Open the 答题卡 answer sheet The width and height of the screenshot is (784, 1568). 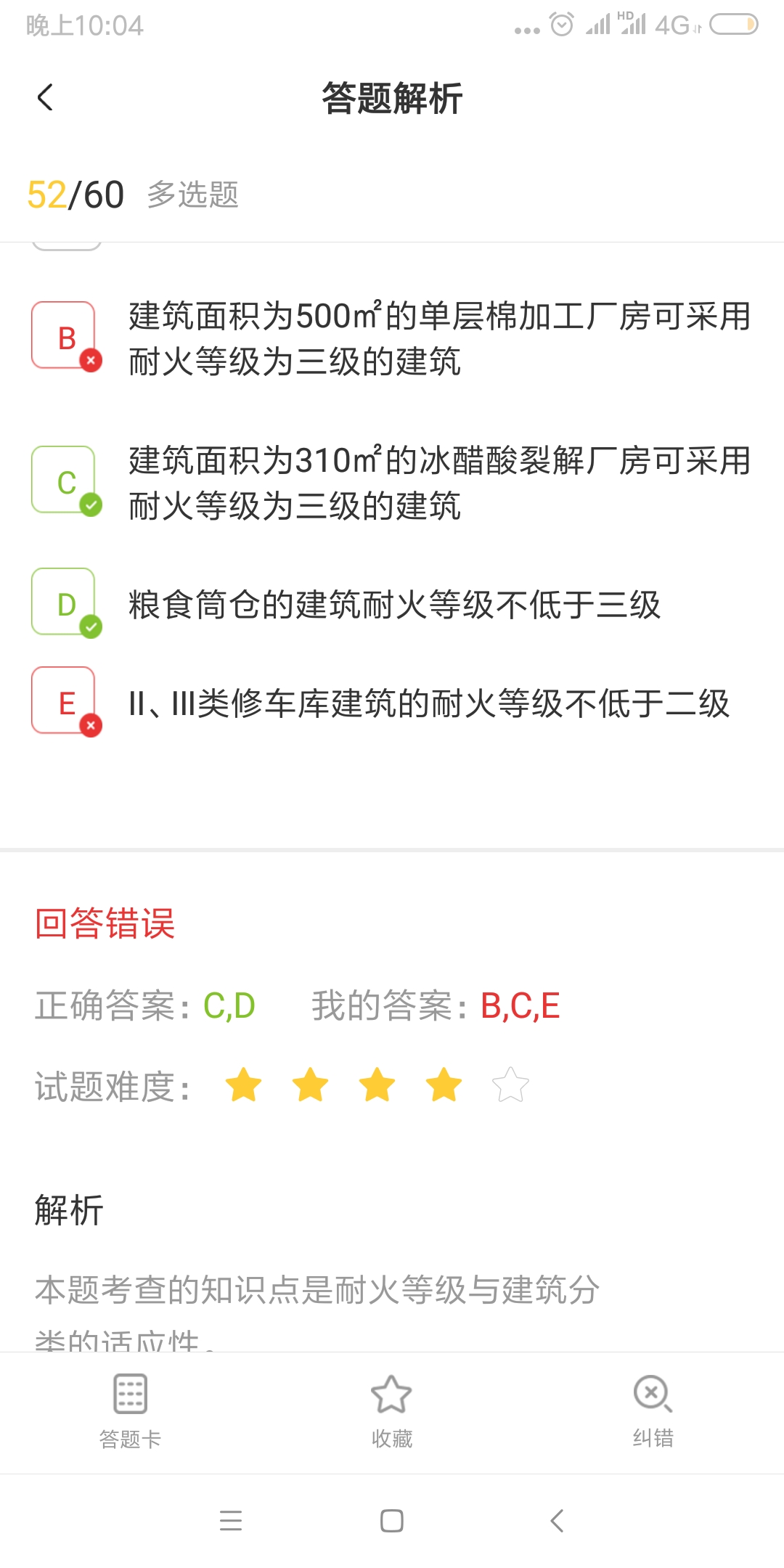coord(131,1412)
